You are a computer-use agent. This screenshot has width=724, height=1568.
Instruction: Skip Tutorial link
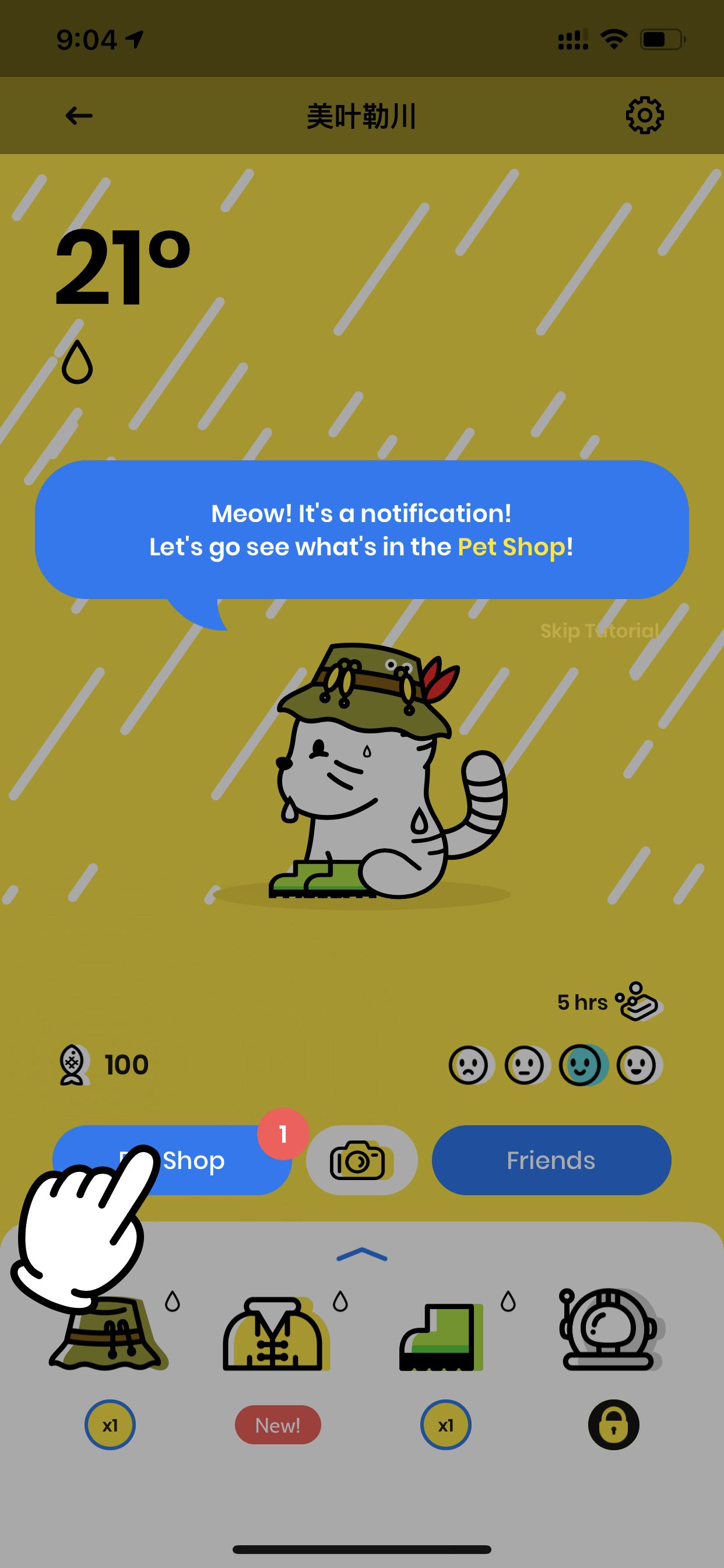[599, 631]
